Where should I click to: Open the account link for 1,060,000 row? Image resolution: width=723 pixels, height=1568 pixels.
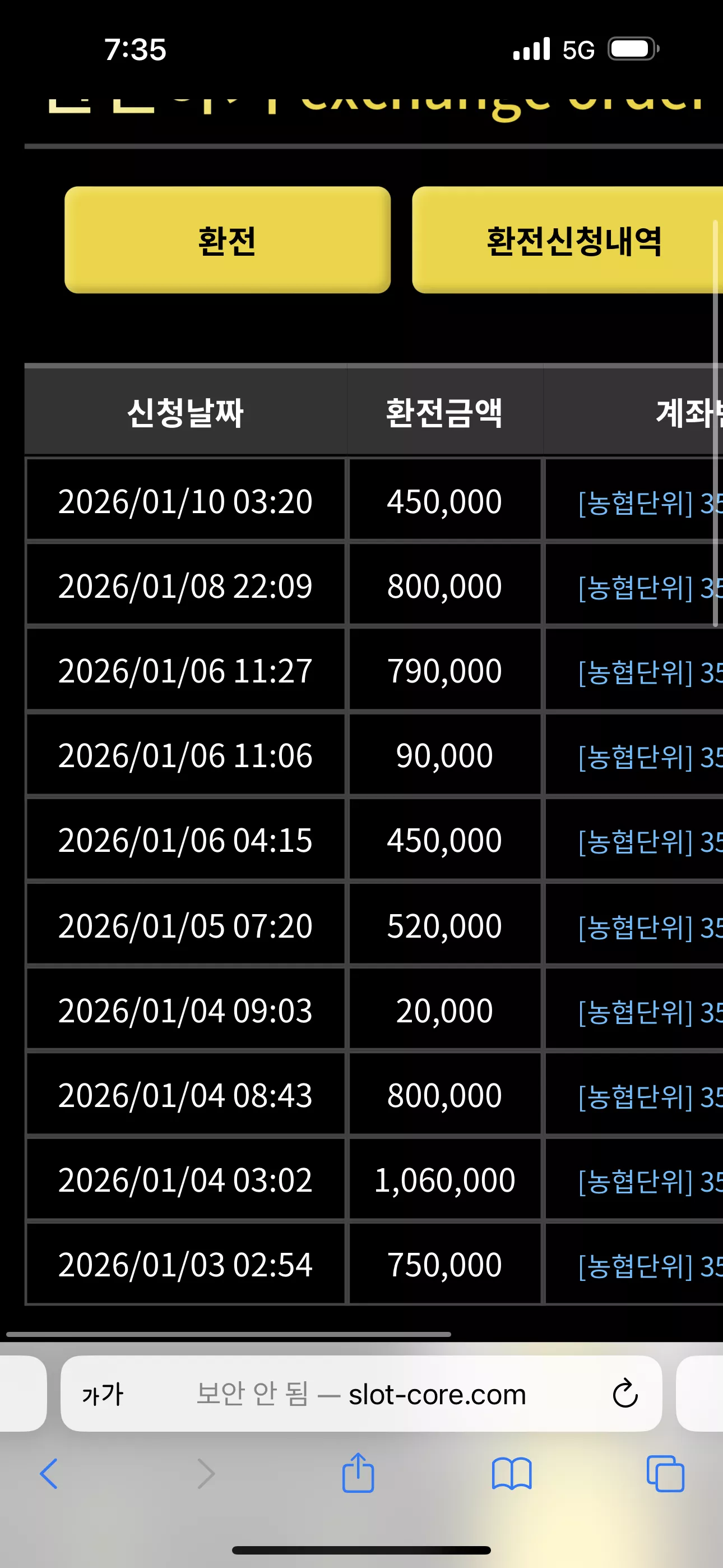pyautogui.click(x=650, y=1182)
